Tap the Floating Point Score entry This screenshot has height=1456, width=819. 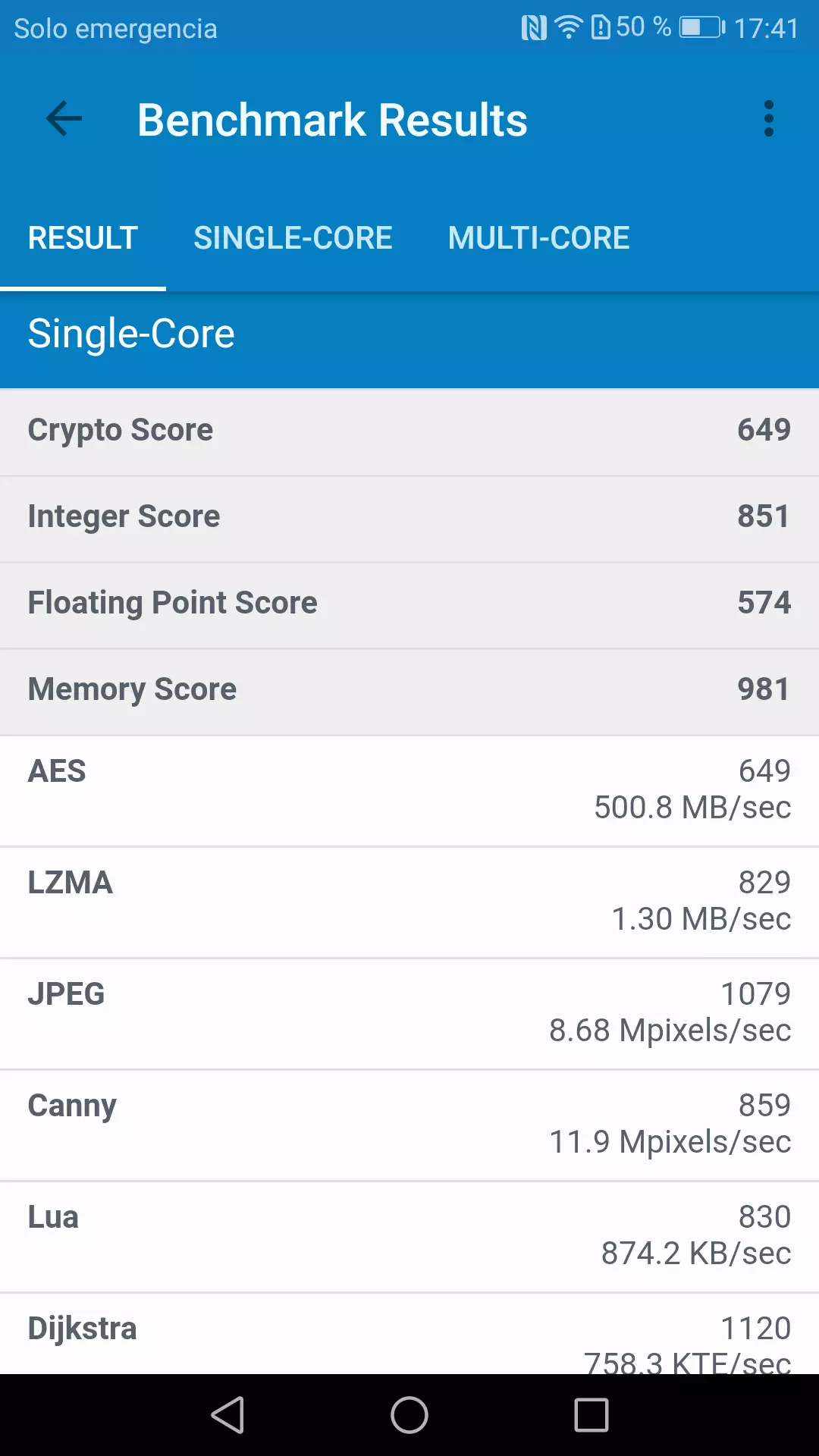(409, 604)
